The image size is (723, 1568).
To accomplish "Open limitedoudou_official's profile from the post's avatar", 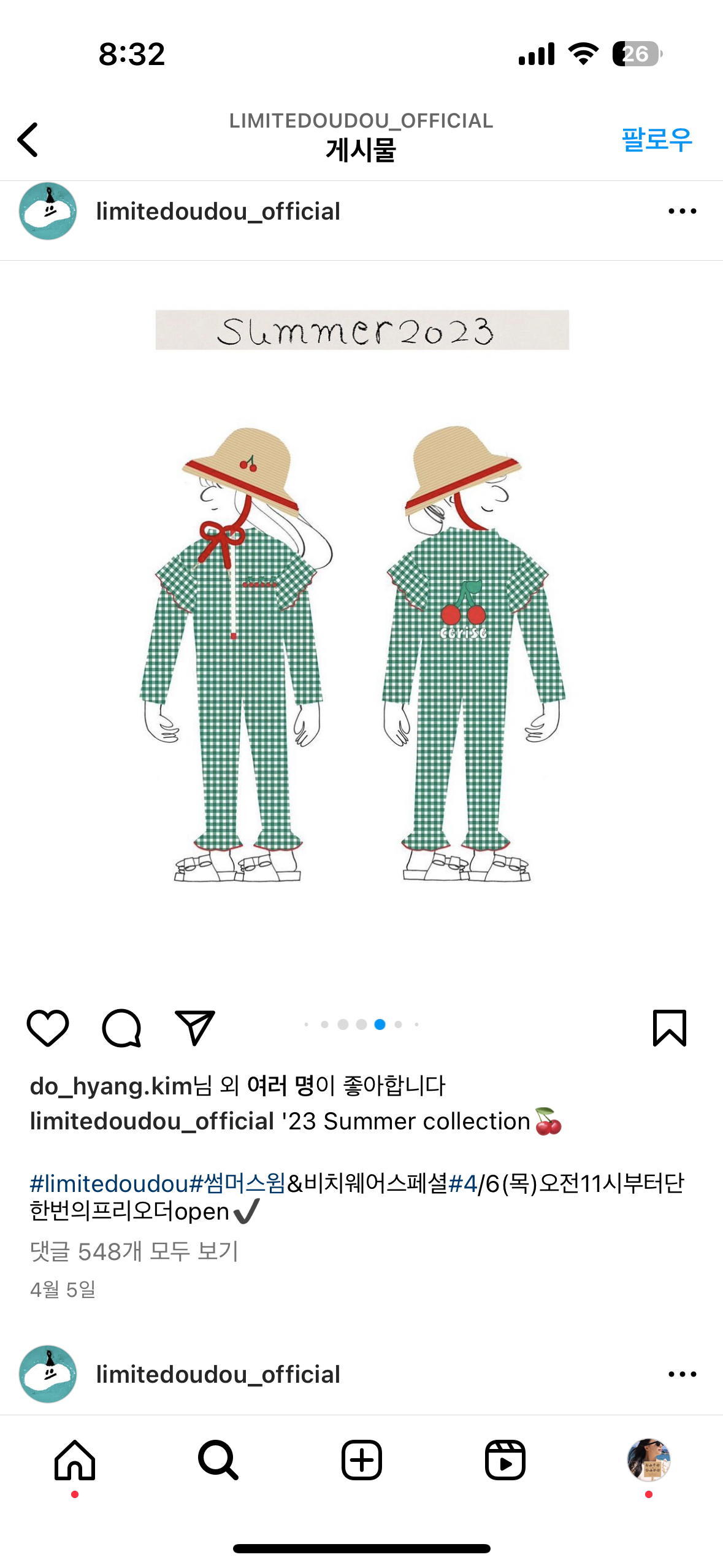I will (48, 212).
